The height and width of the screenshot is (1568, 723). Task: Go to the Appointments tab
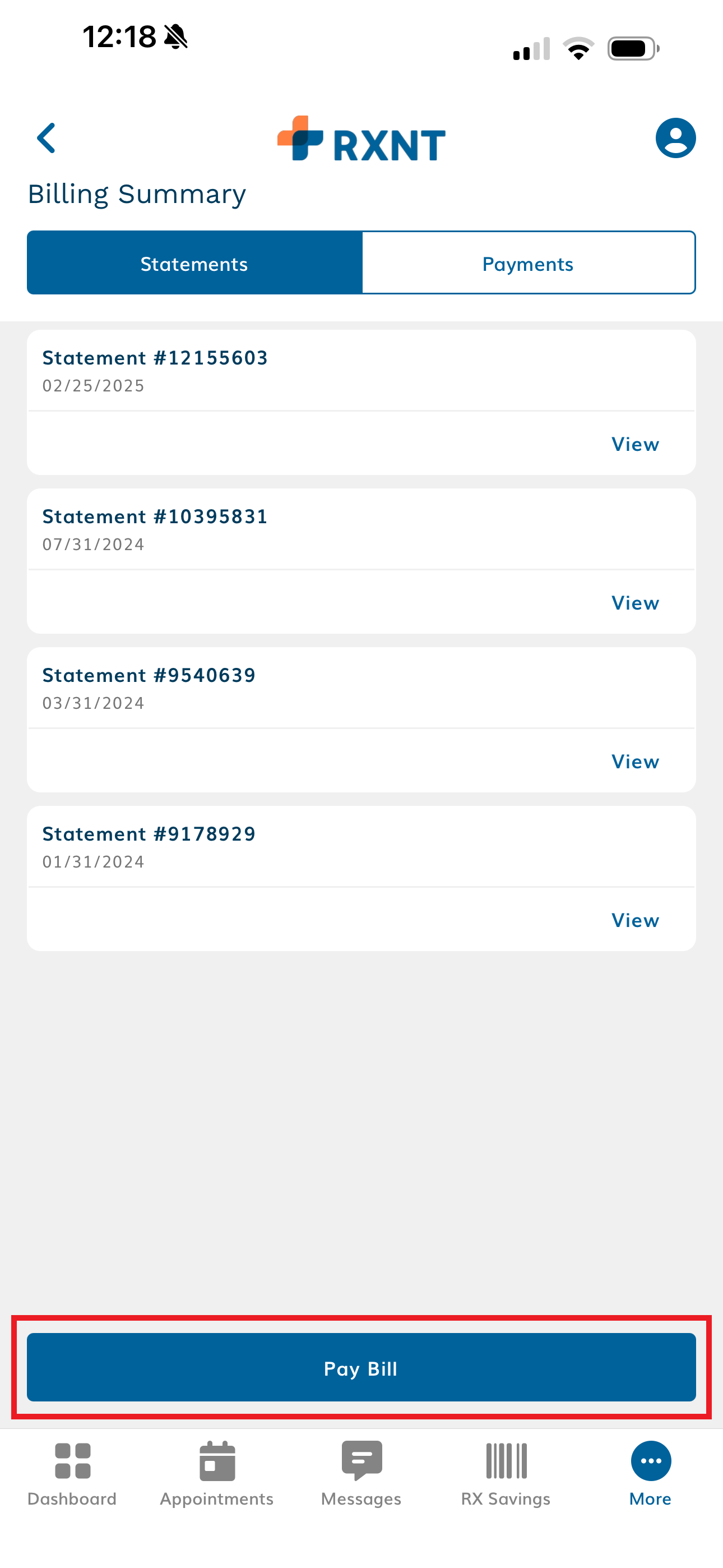click(x=217, y=1473)
